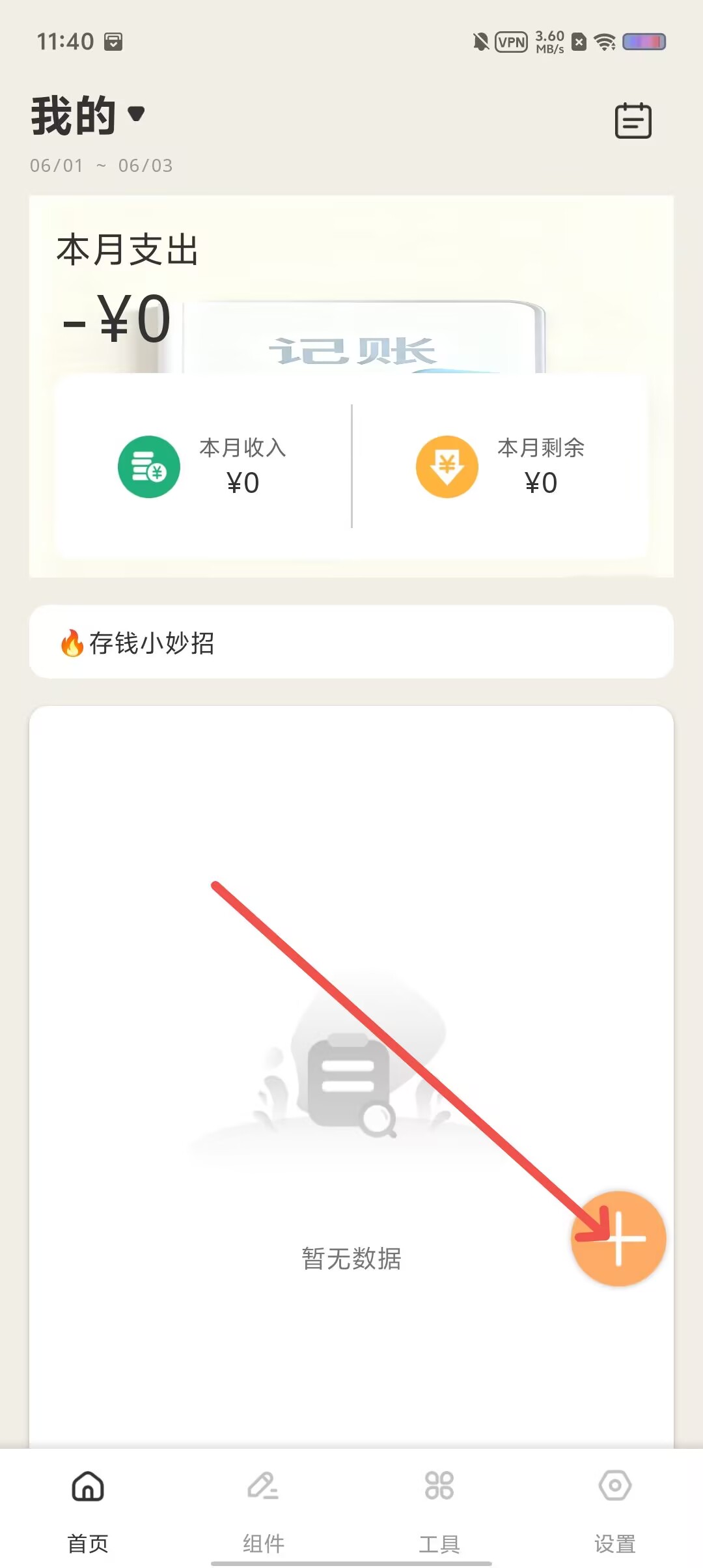Add a new record with the plus button
The image size is (703, 1568).
618,1239
